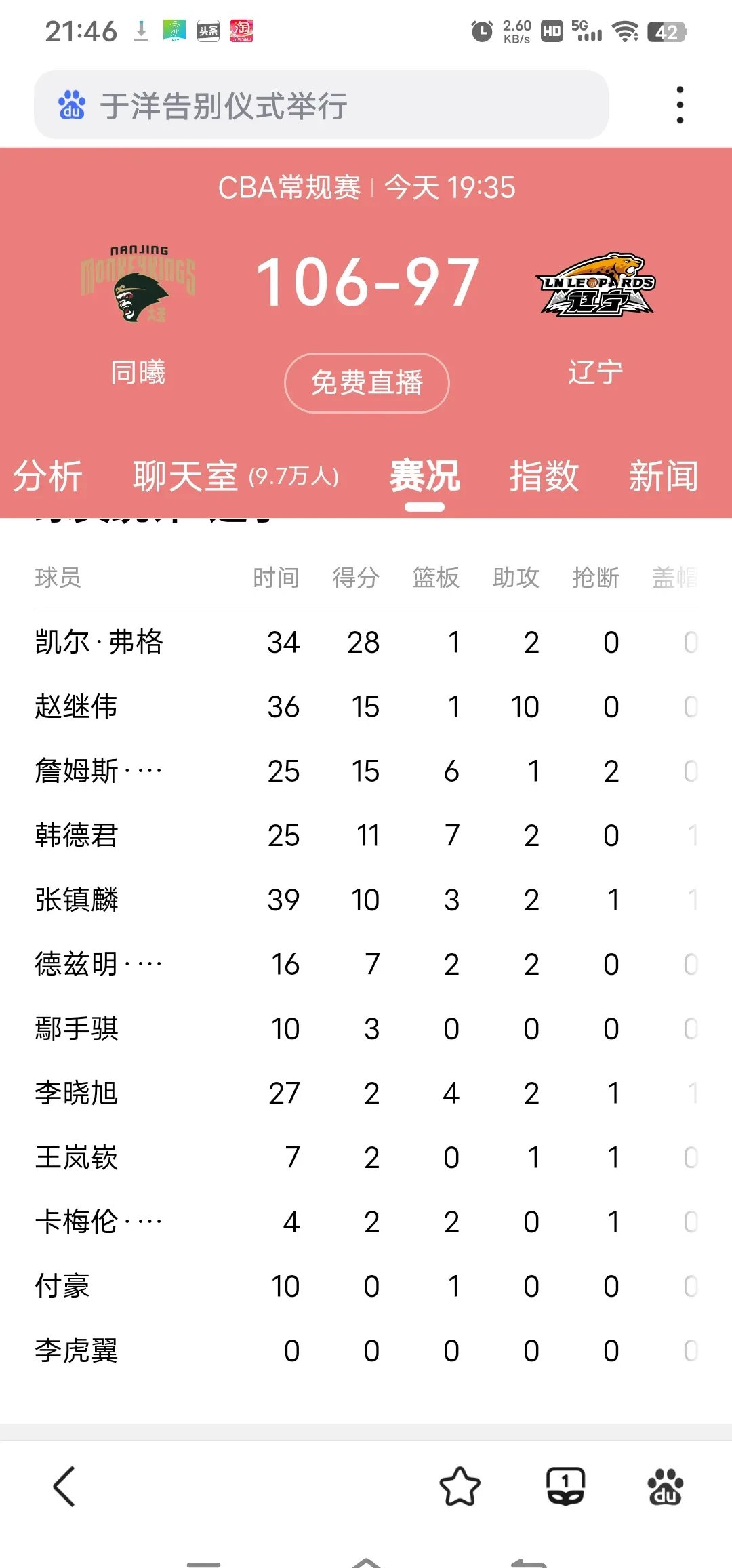Open player 赵继伟's stats detail

(x=75, y=706)
